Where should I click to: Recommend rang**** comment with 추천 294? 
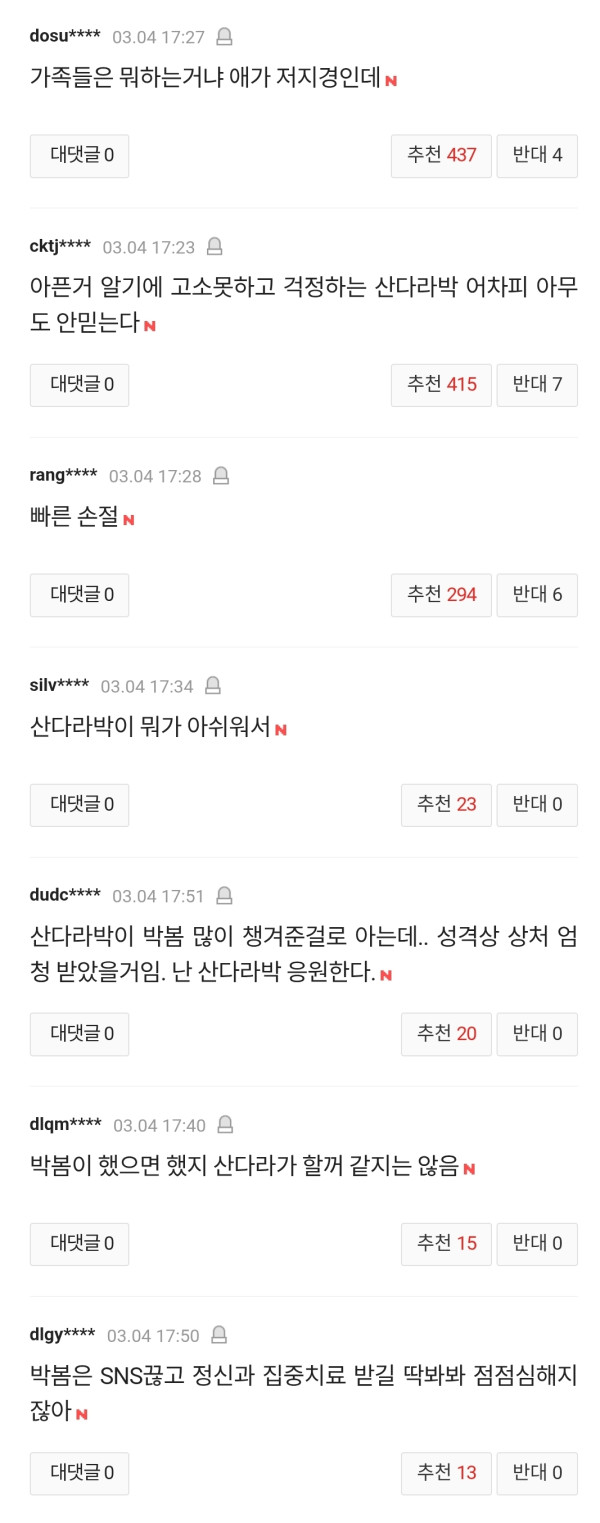coord(441,594)
